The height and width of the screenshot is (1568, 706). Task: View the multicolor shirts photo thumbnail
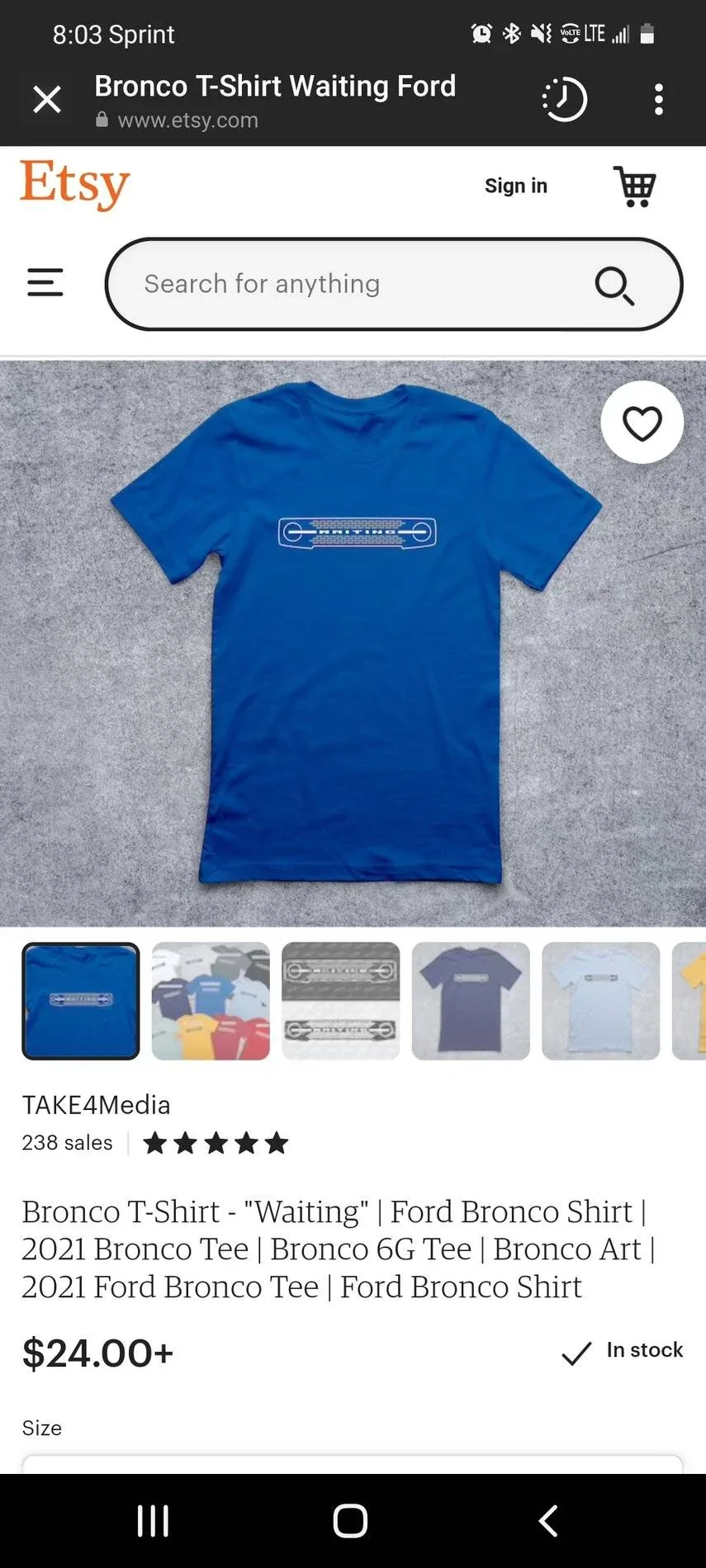click(210, 1001)
